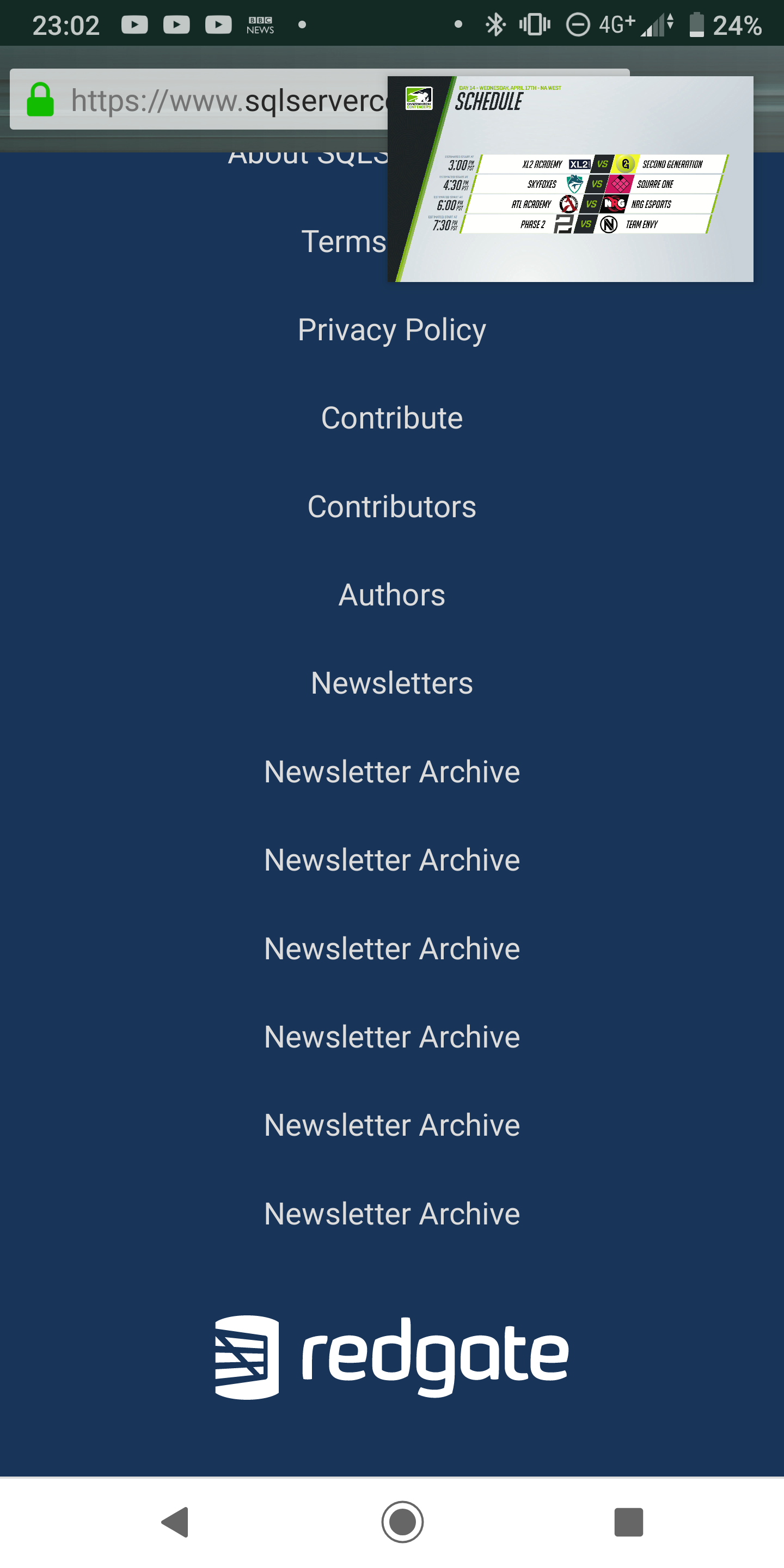
Task: Go to the Contribute page
Action: pyautogui.click(x=392, y=418)
